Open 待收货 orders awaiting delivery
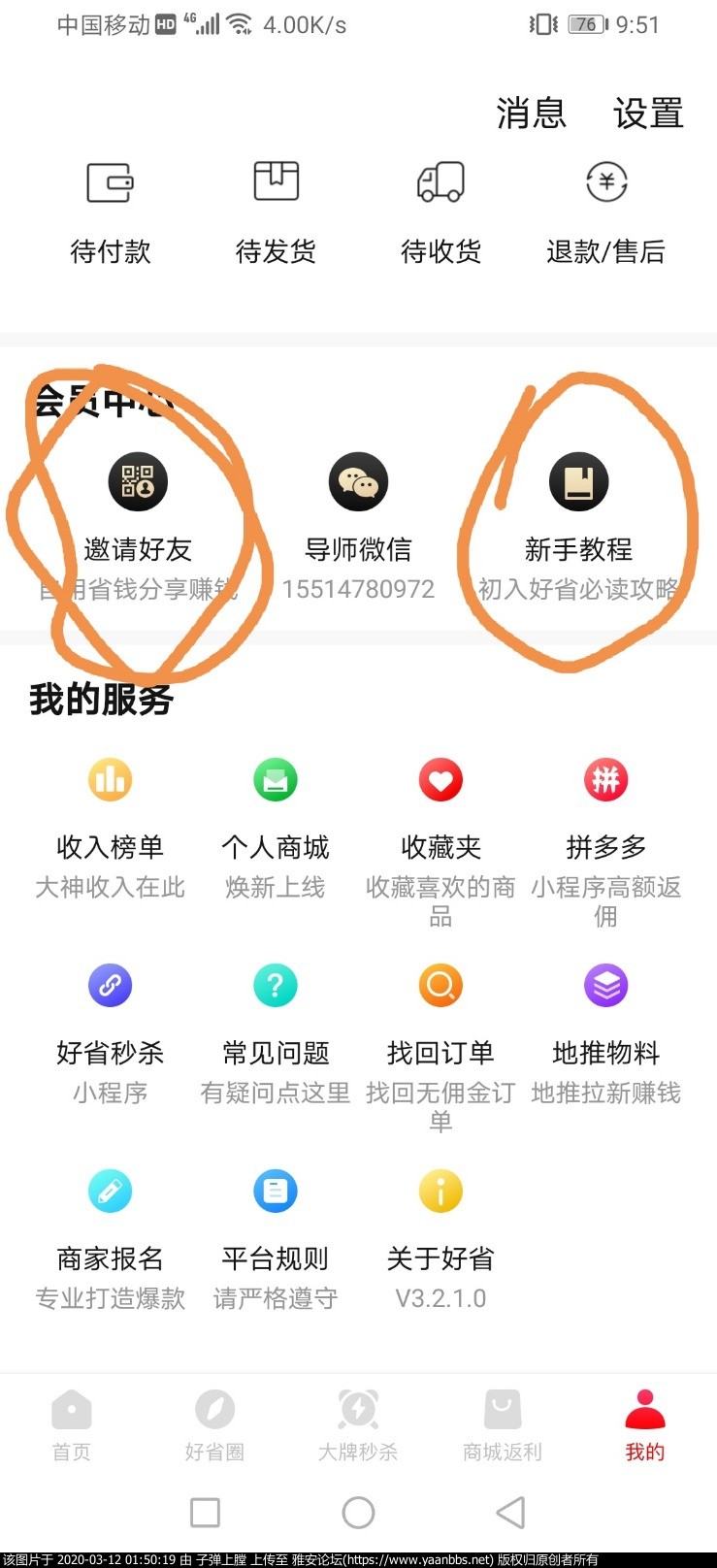This screenshot has width=717, height=1568. pyautogui.click(x=440, y=209)
